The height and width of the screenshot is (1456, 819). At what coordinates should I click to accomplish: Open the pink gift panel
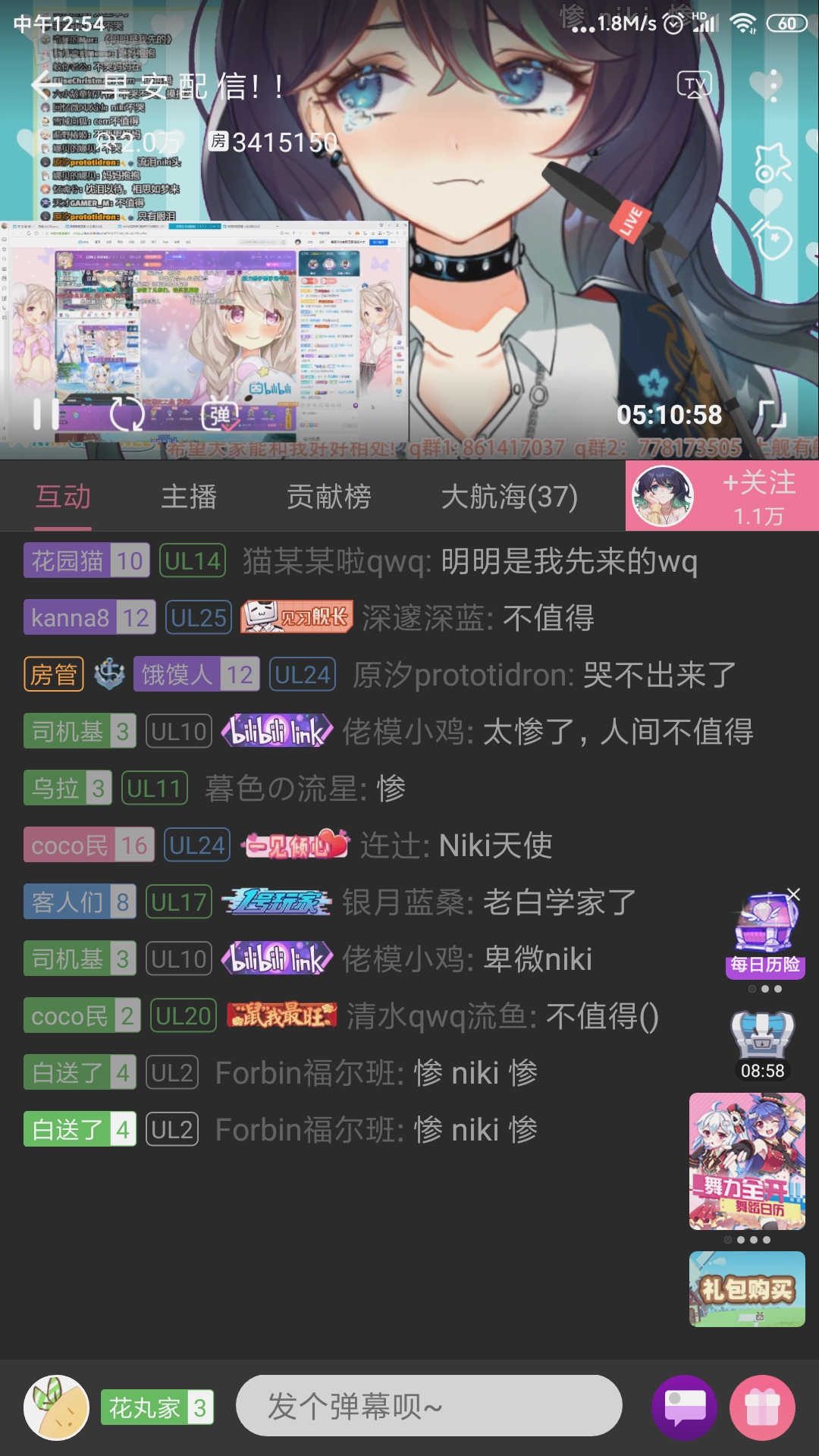762,1407
